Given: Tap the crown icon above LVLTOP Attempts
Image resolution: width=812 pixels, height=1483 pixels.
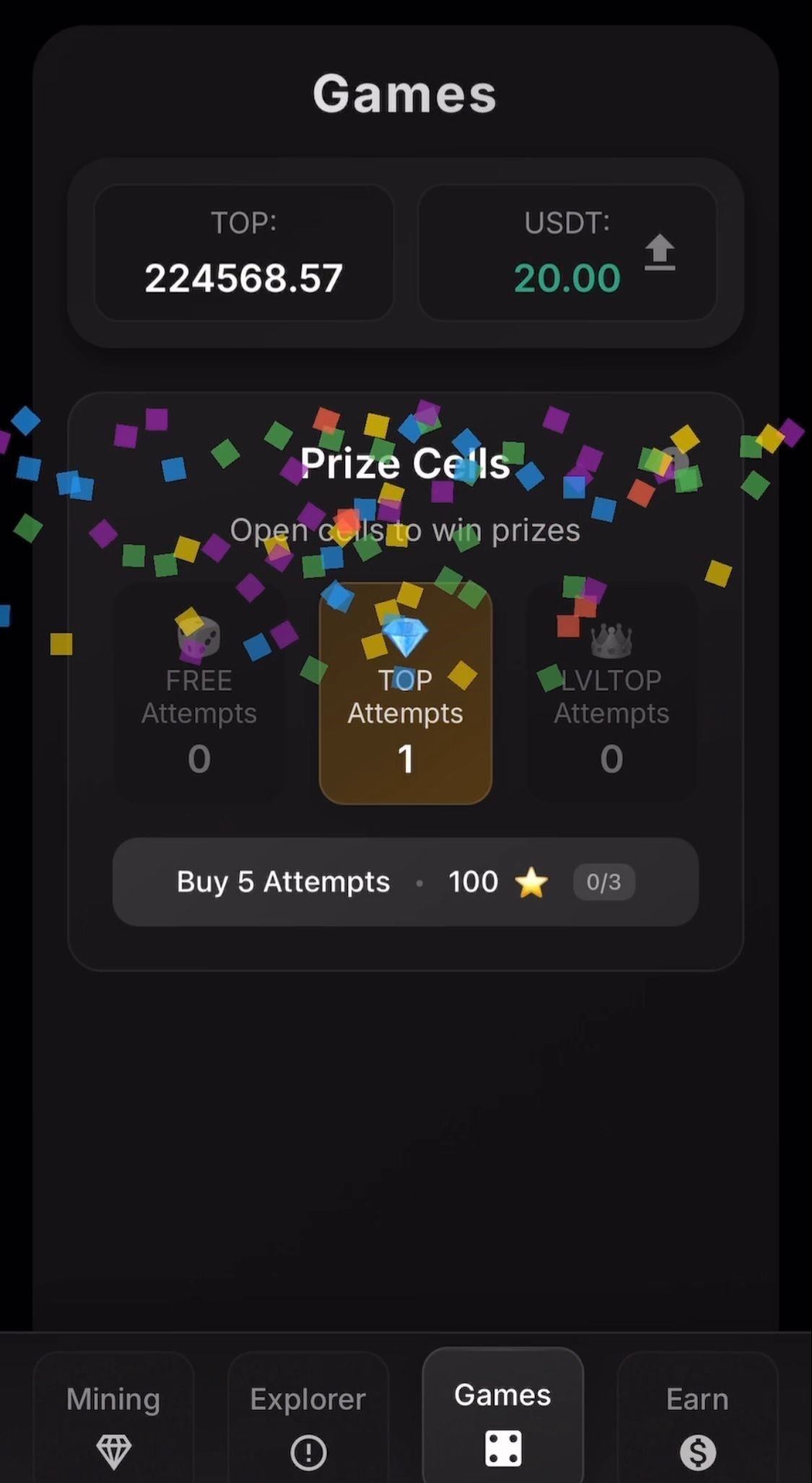Looking at the screenshot, I should coord(611,639).
